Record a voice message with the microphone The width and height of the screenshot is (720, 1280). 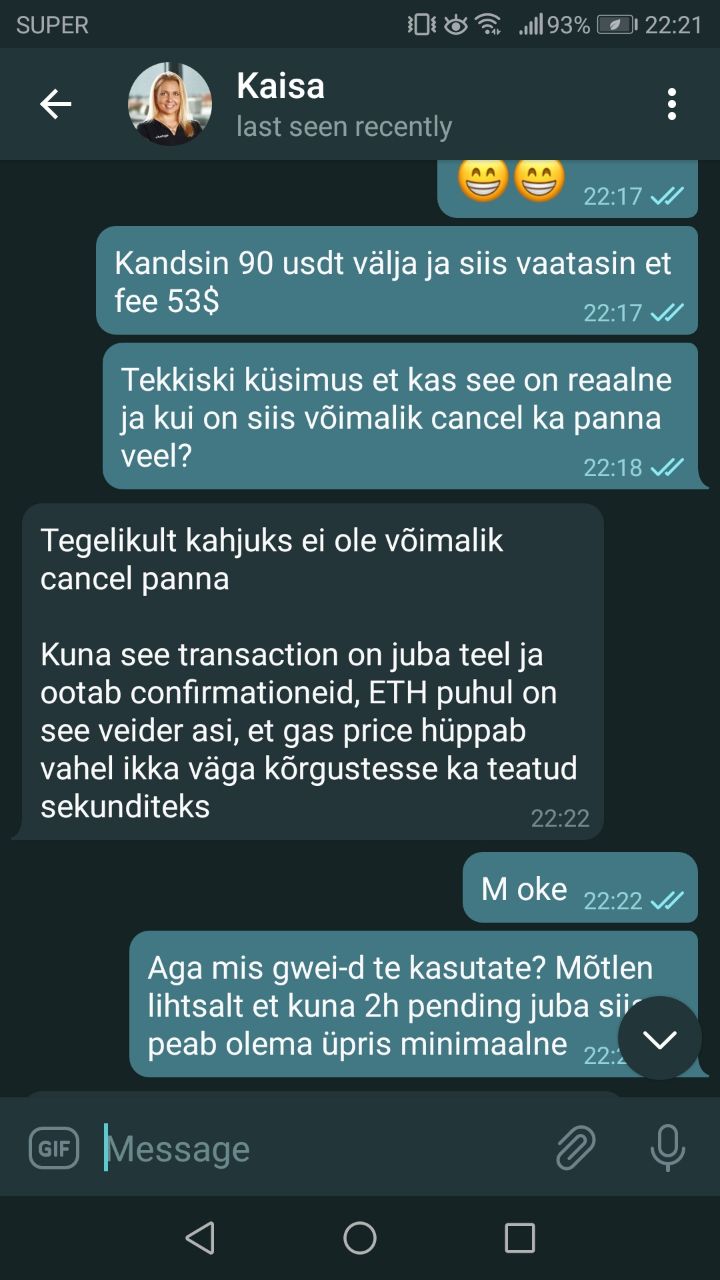click(x=667, y=1148)
